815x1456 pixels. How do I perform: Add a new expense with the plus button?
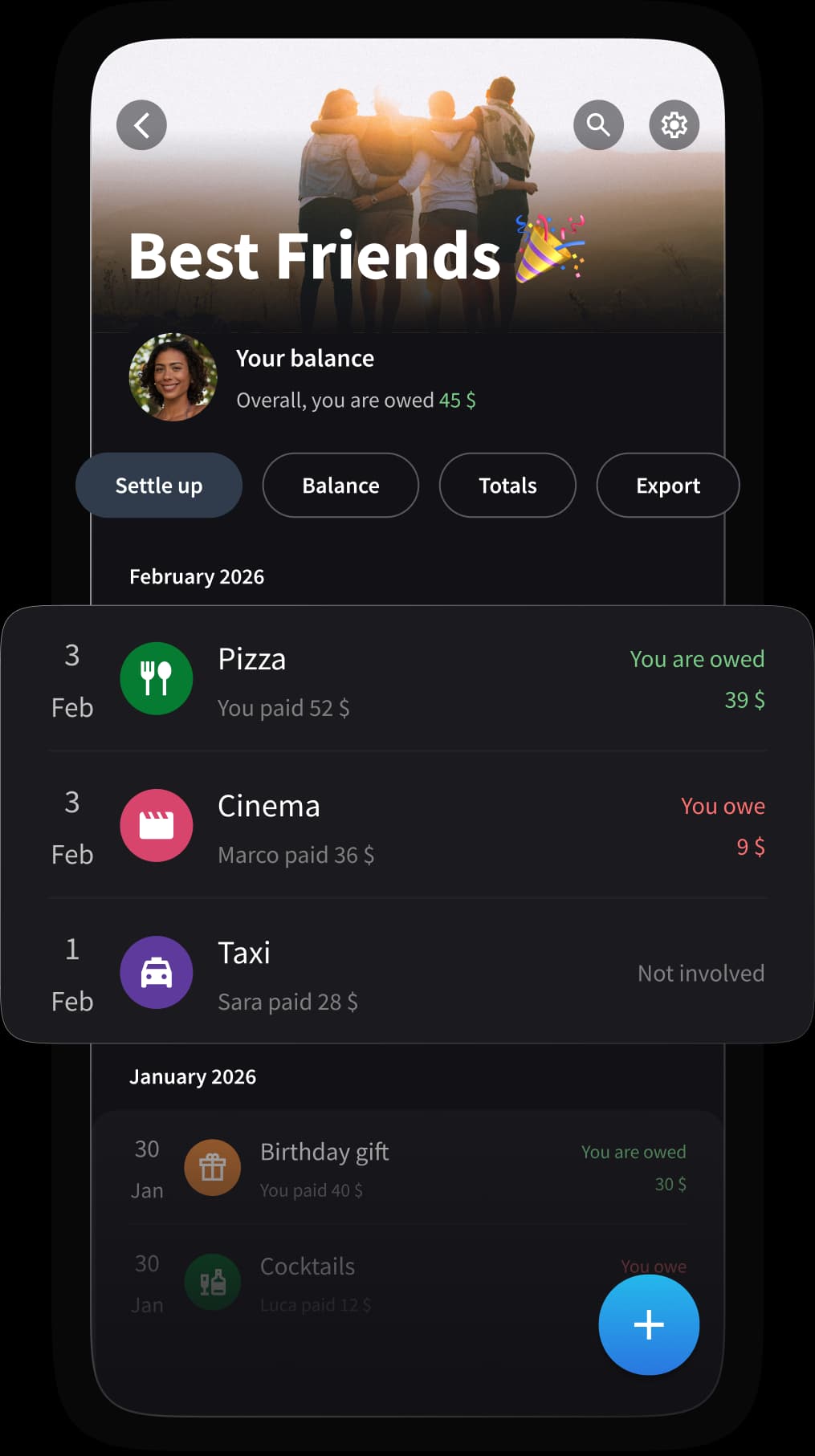pos(648,1324)
